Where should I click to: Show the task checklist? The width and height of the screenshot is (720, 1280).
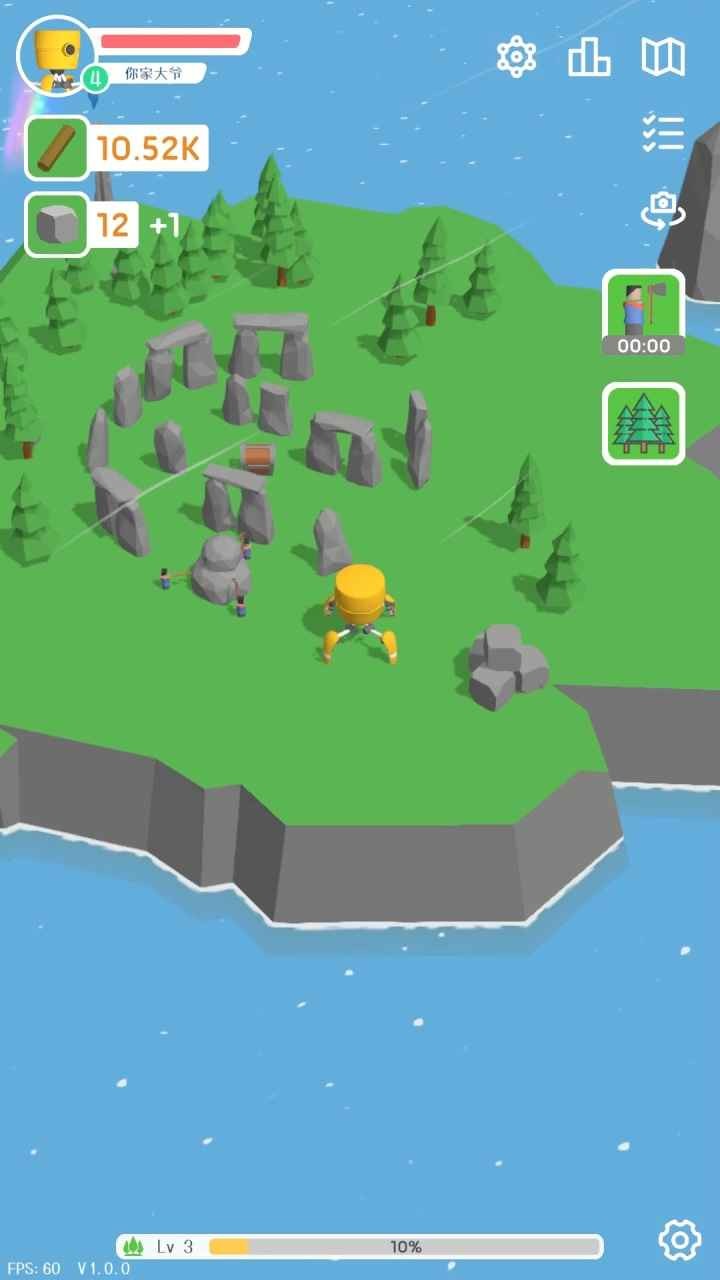[x=663, y=133]
